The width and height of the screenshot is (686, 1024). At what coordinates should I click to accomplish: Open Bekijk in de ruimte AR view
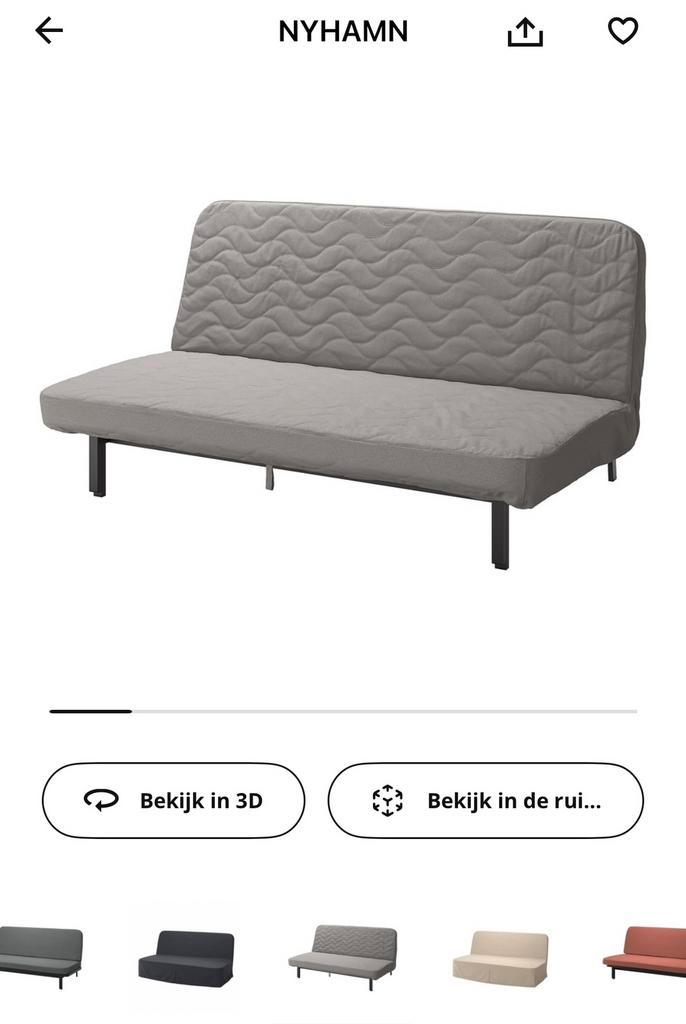point(486,800)
